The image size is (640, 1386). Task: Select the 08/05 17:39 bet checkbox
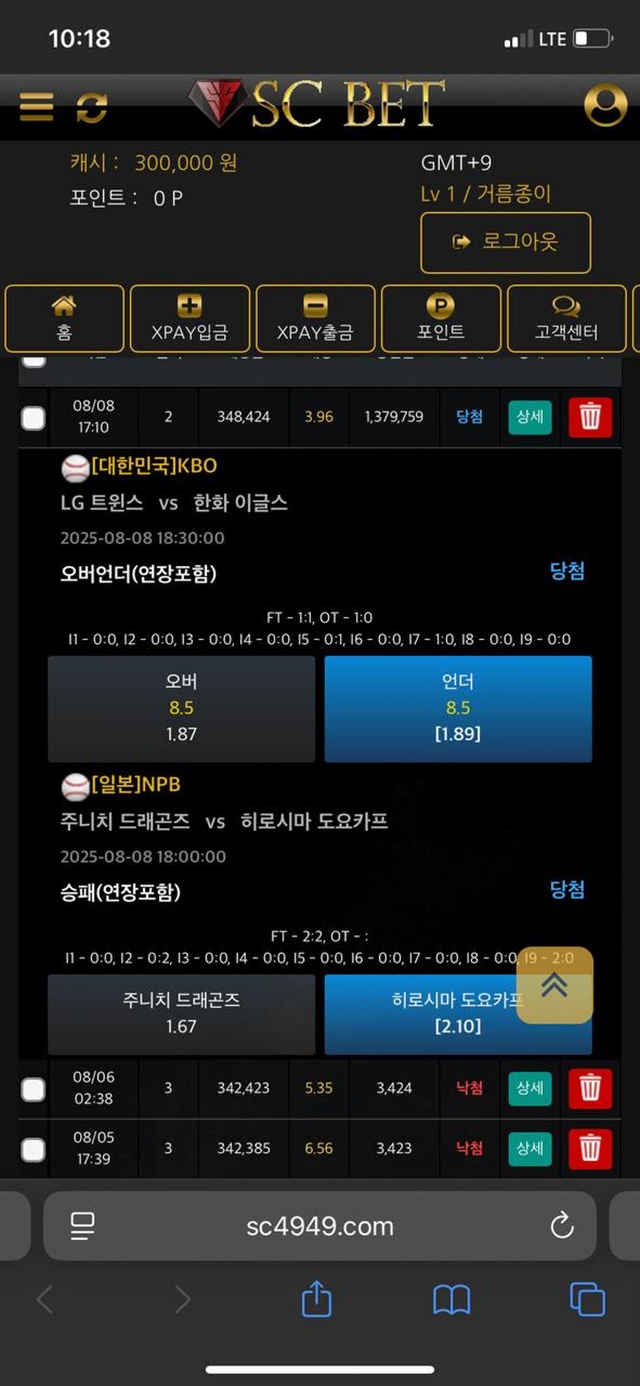33,1150
